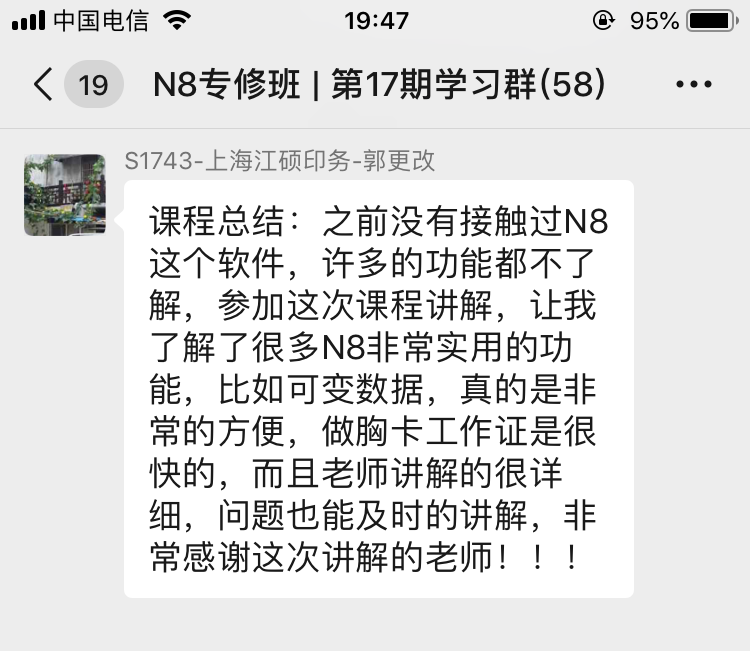Go back to the chat list

[43, 85]
